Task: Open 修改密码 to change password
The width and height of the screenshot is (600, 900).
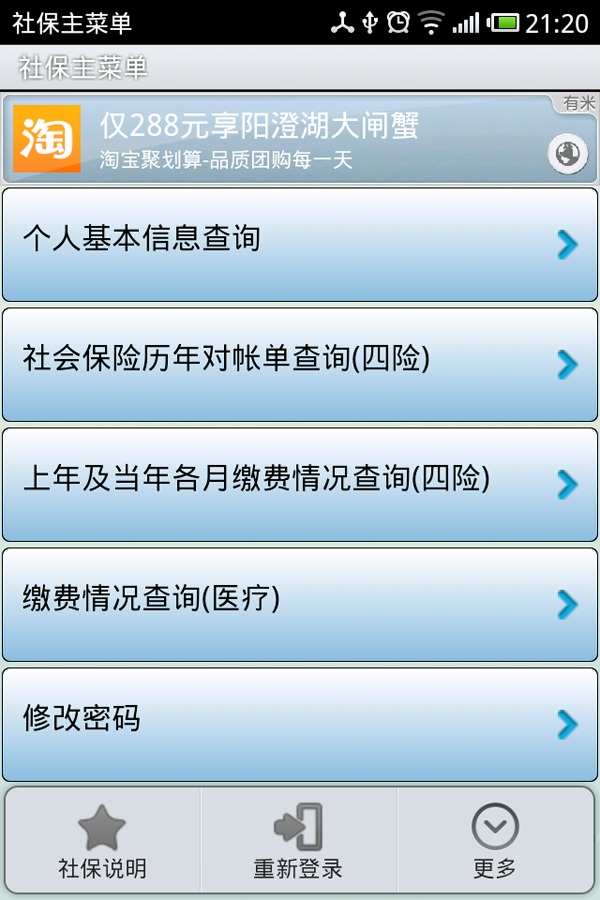Action: click(x=300, y=724)
